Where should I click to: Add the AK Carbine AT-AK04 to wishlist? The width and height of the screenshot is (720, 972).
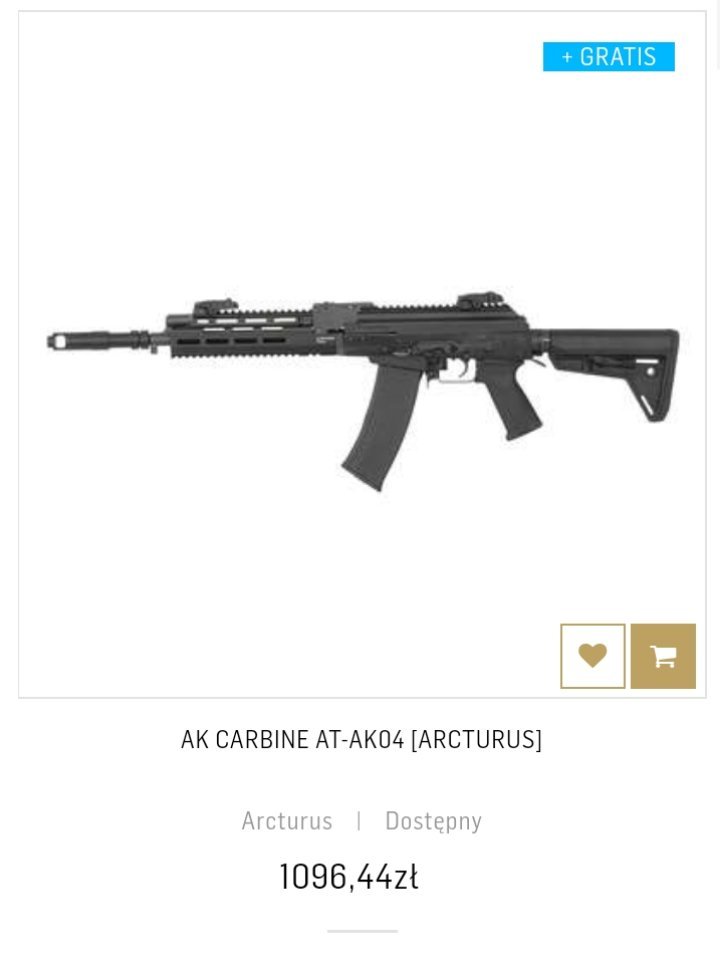(592, 656)
